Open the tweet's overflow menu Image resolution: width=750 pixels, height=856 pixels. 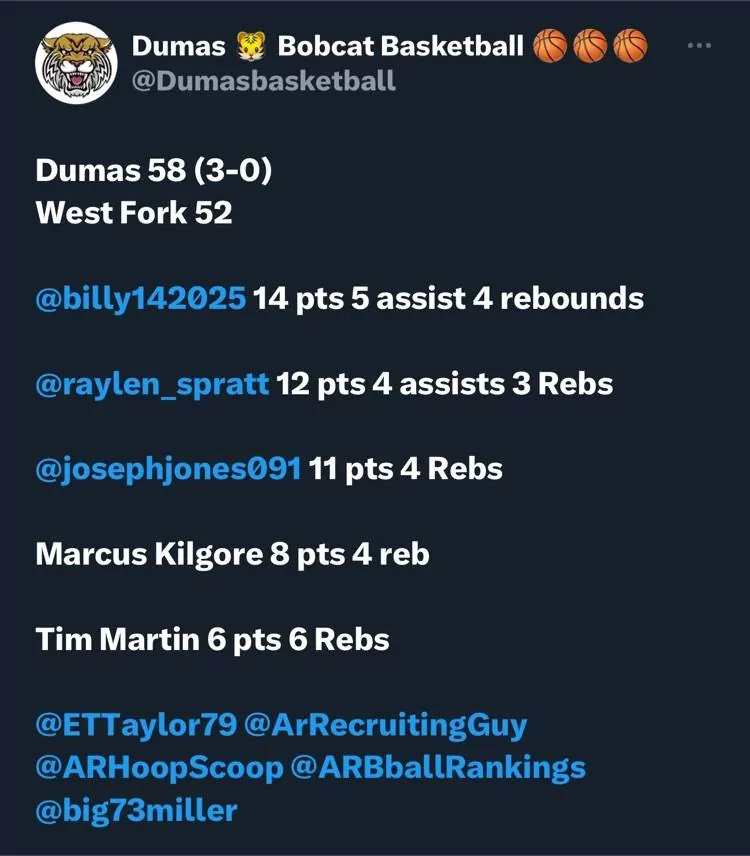coord(700,46)
